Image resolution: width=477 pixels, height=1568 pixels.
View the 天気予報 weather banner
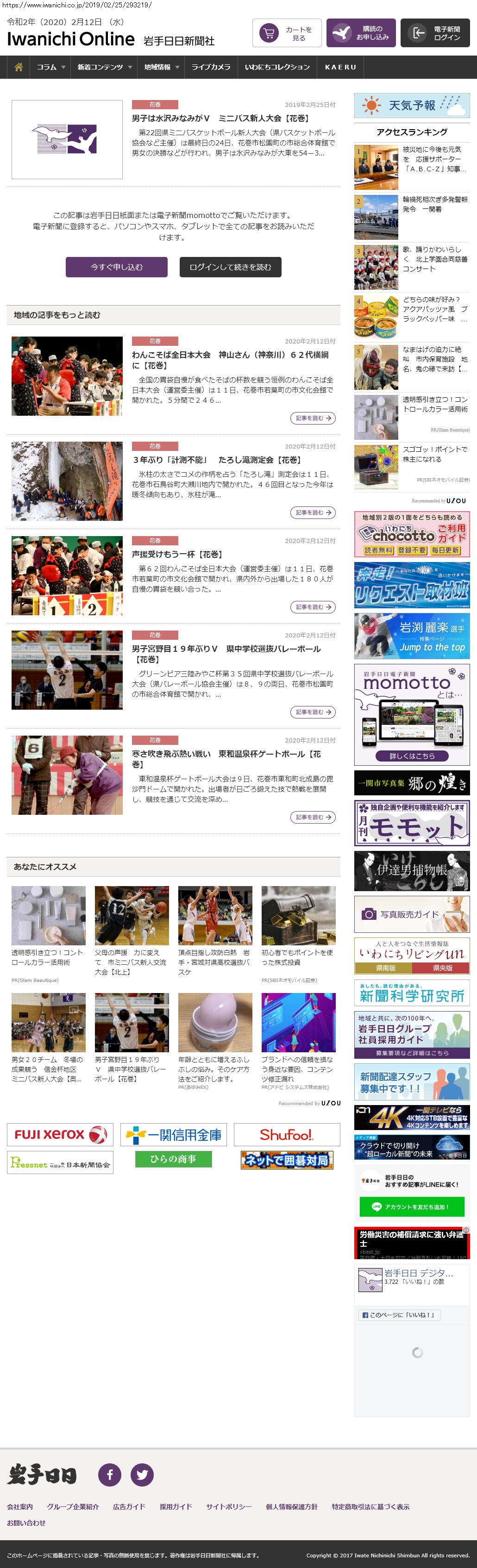412,106
